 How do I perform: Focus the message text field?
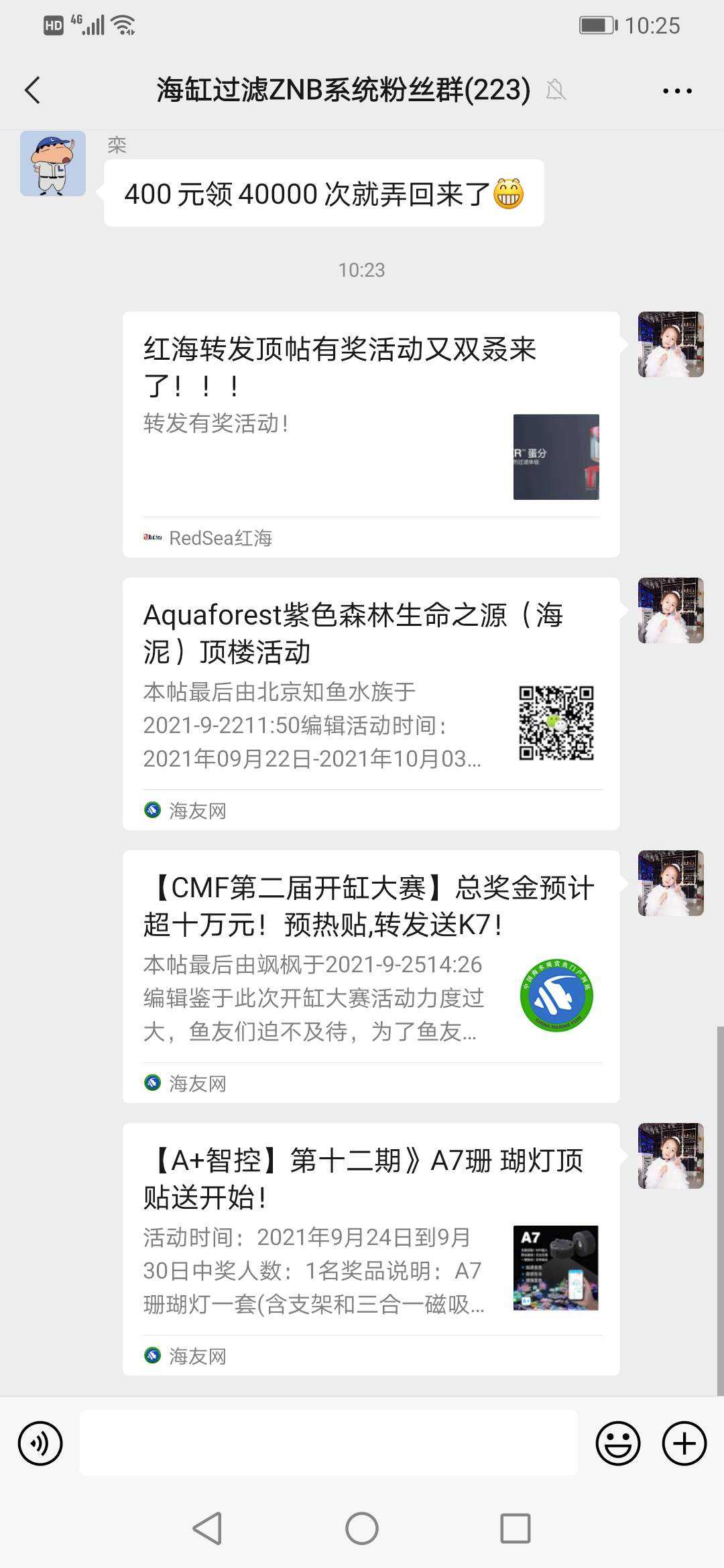pyautogui.click(x=328, y=1443)
